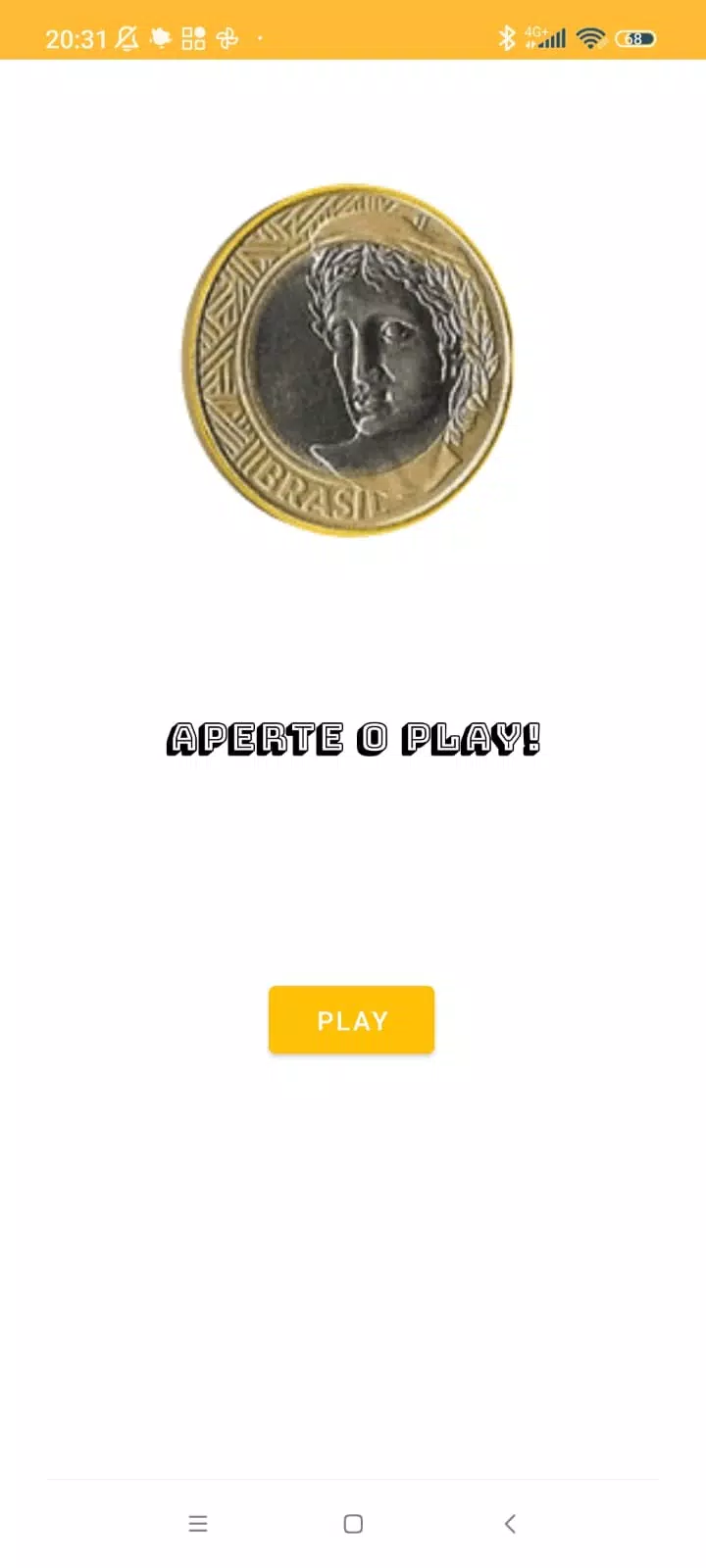The image size is (706, 1568).
Task: Open recent apps from navigation bar
Action: pyautogui.click(x=198, y=1523)
